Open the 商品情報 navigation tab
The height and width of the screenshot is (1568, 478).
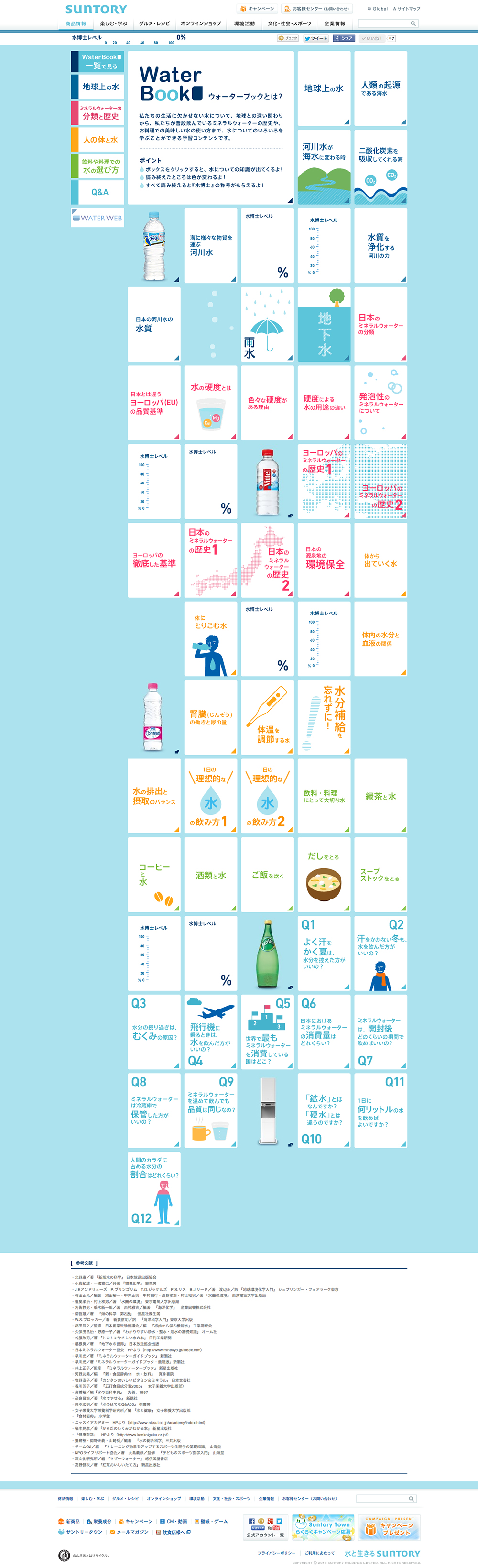coord(76,24)
